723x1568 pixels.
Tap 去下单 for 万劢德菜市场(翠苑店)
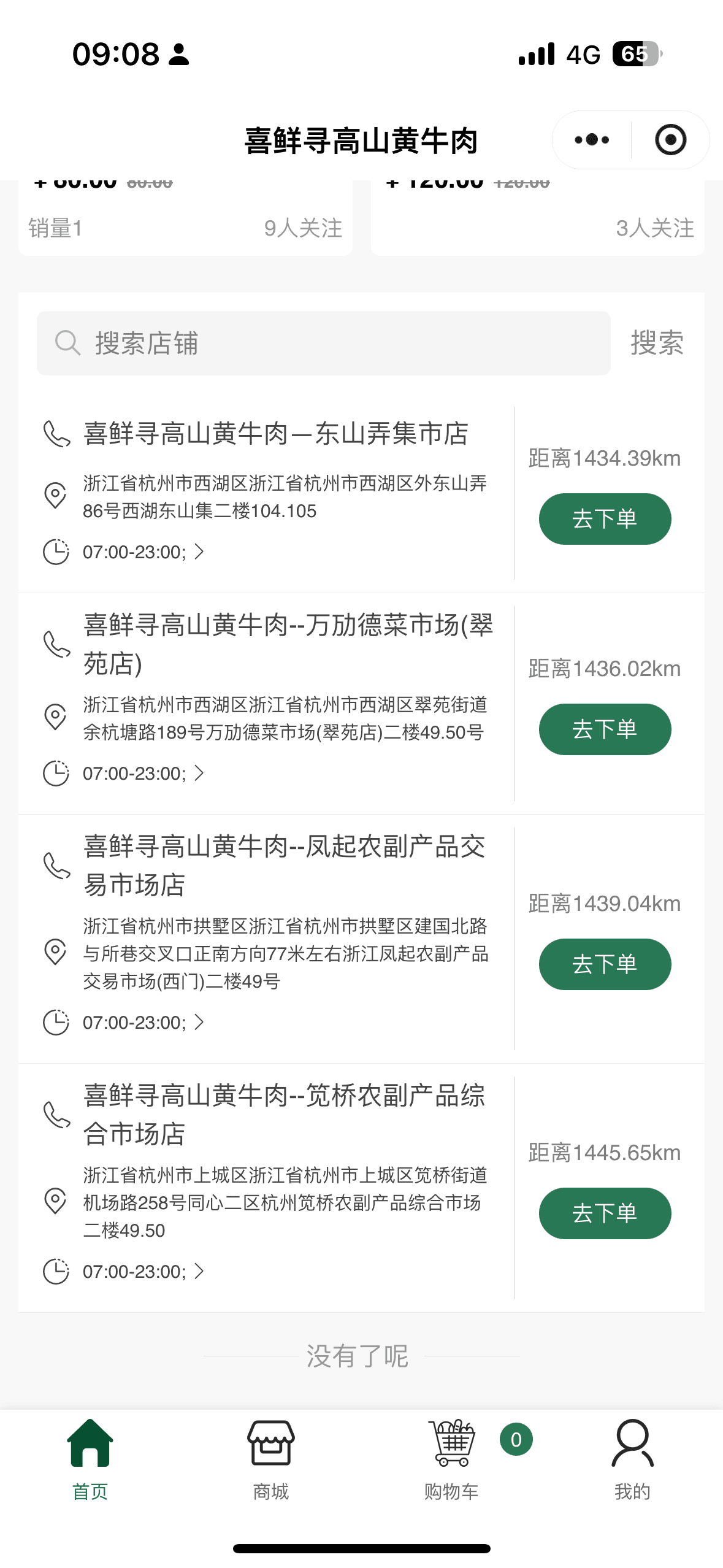click(605, 729)
